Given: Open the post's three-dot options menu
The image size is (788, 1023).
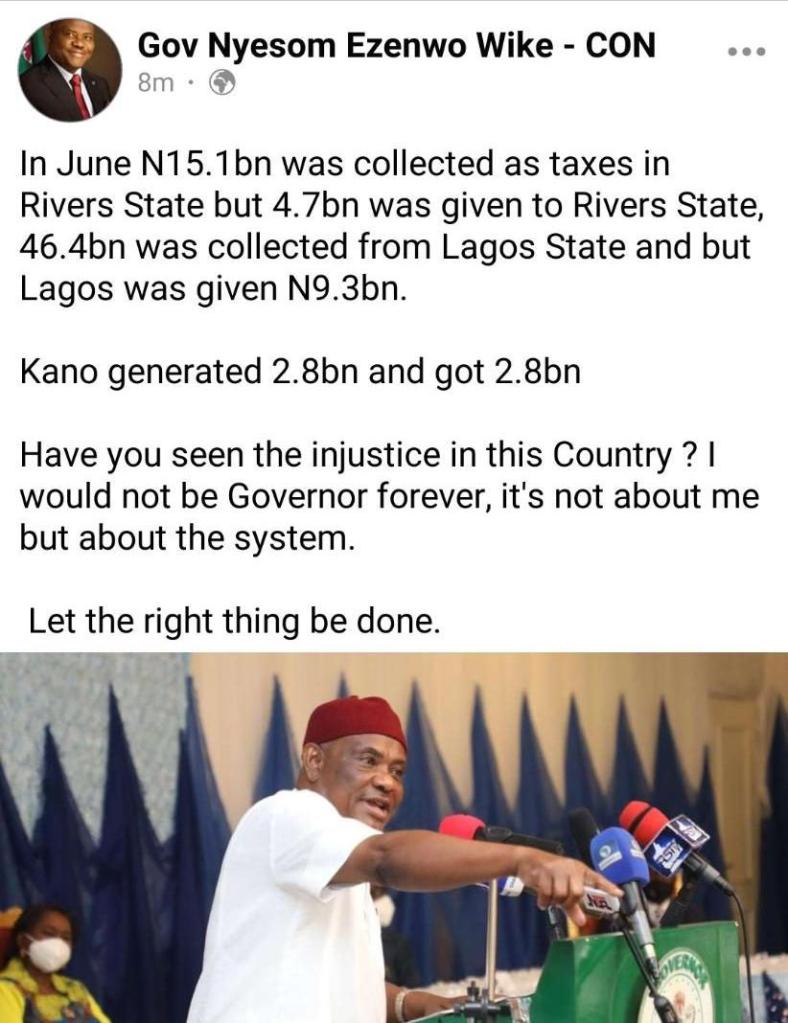Looking at the screenshot, I should click(746, 50).
